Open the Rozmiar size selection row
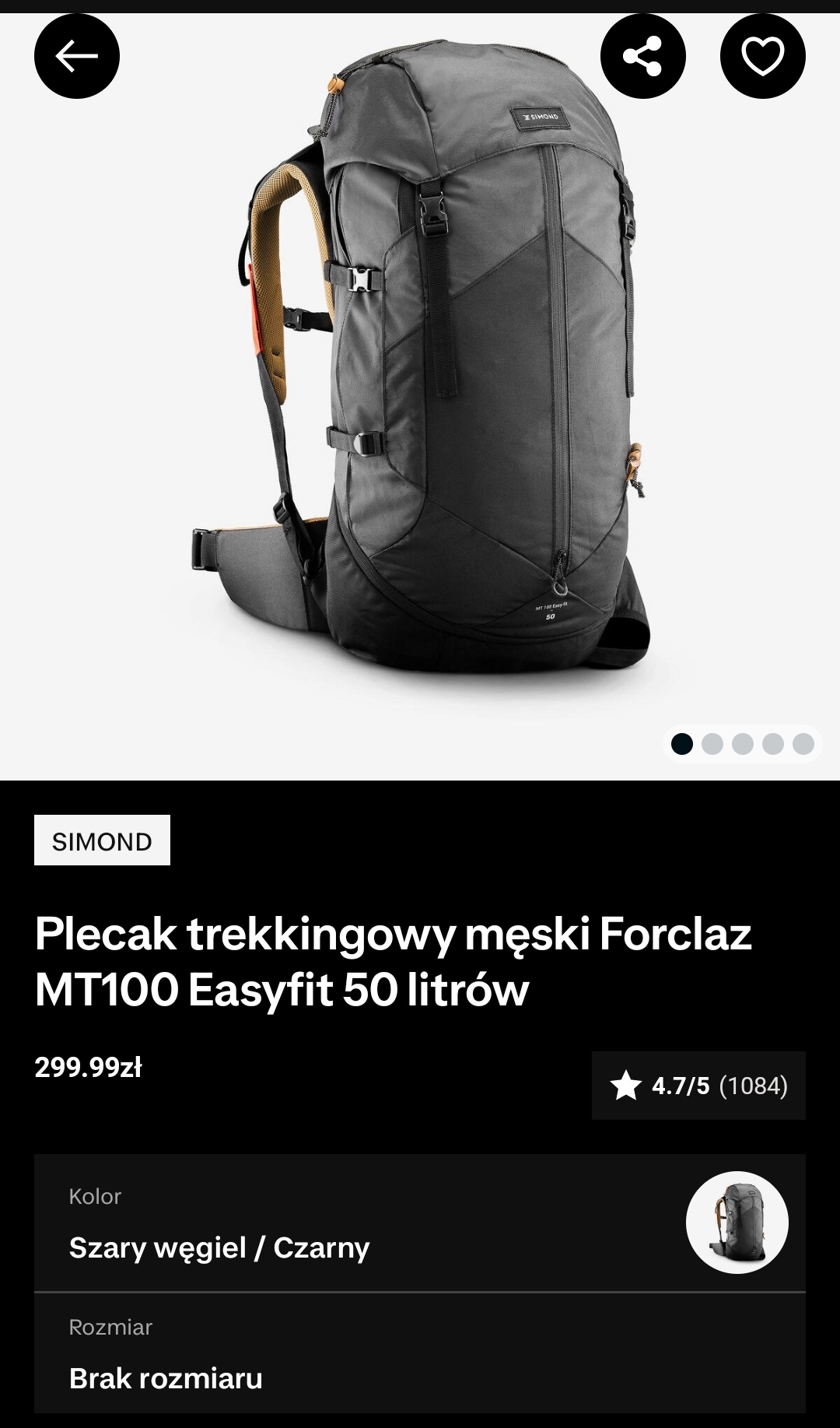The image size is (840, 1428). (420, 1353)
